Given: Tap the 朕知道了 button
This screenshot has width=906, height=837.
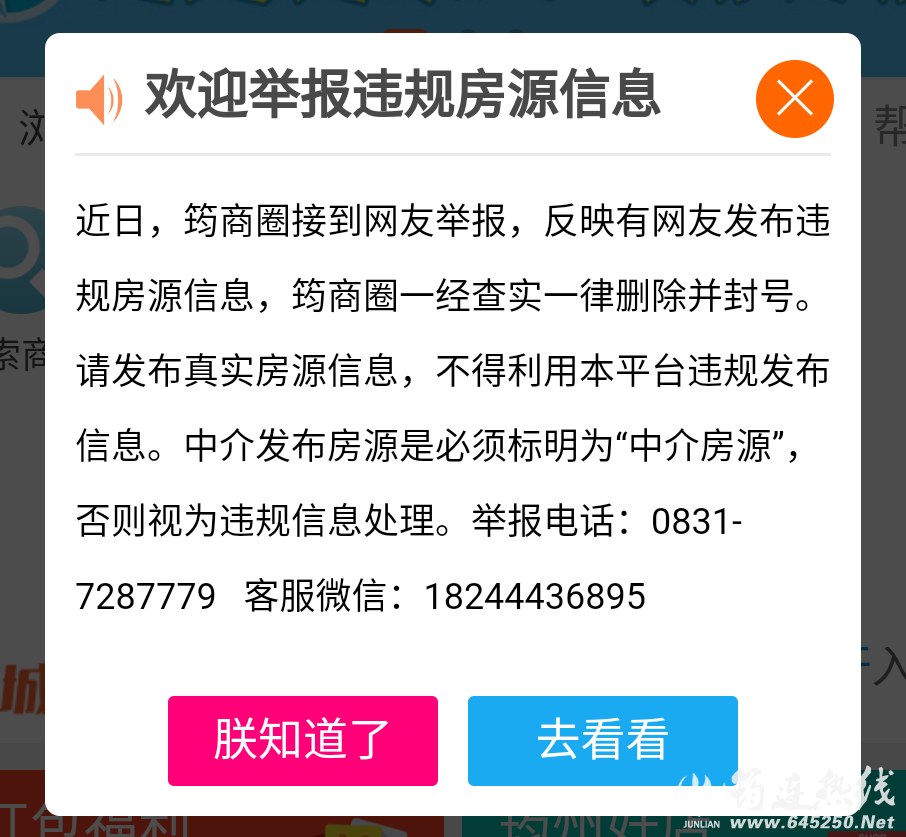Looking at the screenshot, I should coord(302,740).
